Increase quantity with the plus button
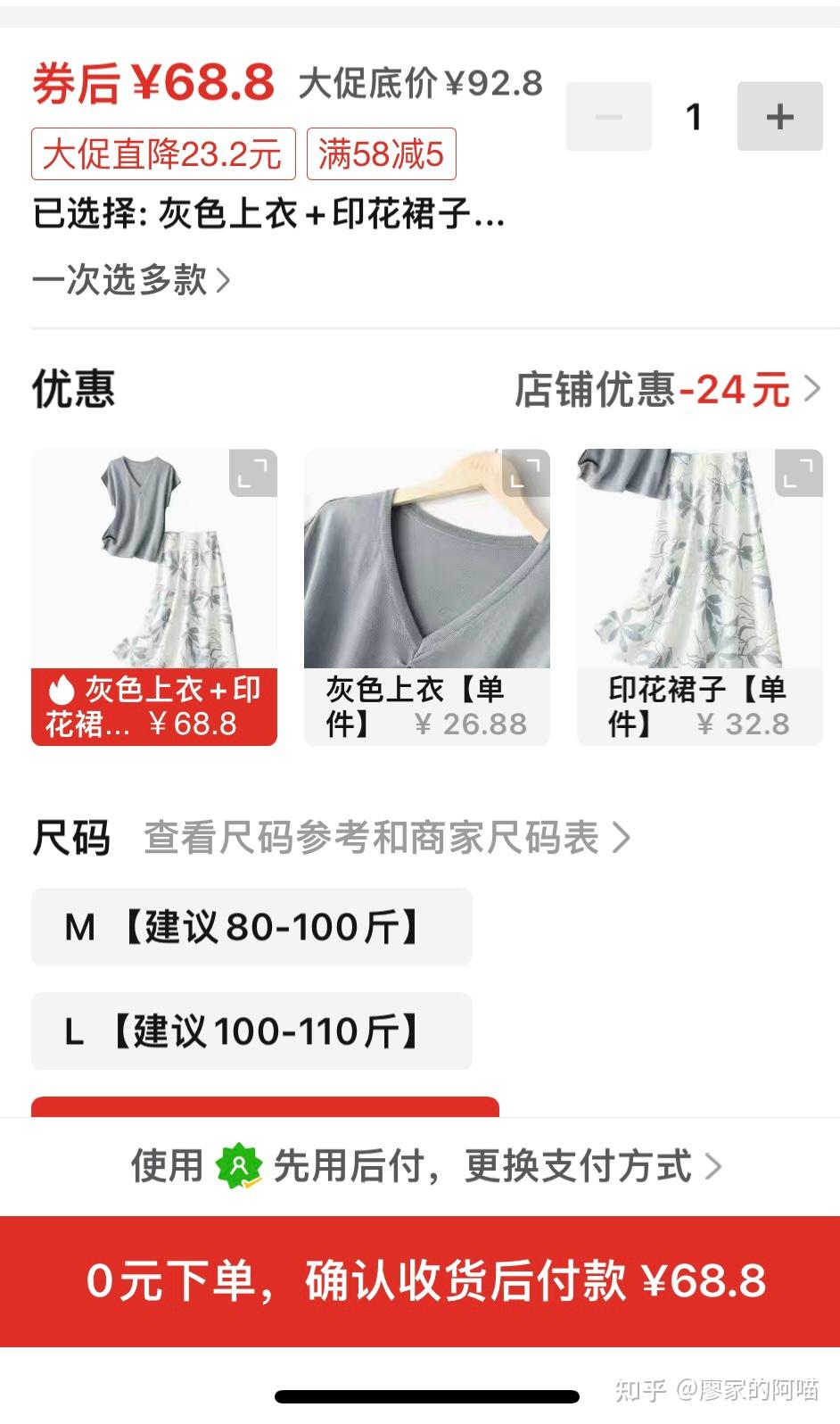840x1424 pixels. (x=779, y=116)
